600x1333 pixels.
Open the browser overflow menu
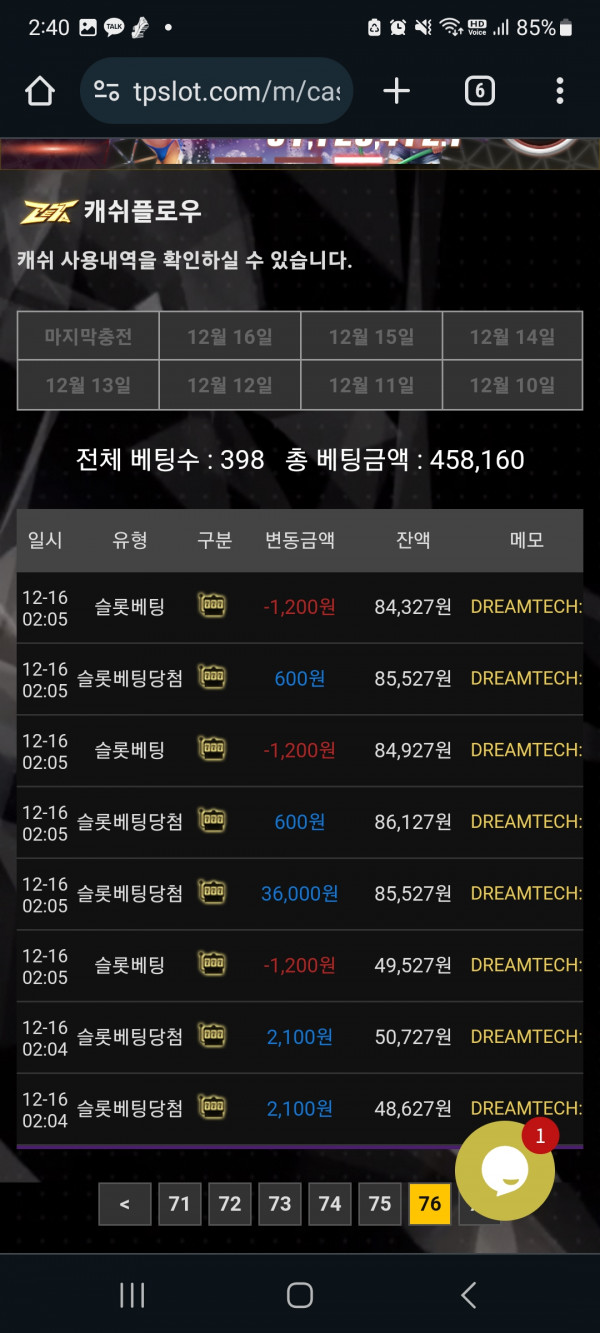tap(559, 92)
